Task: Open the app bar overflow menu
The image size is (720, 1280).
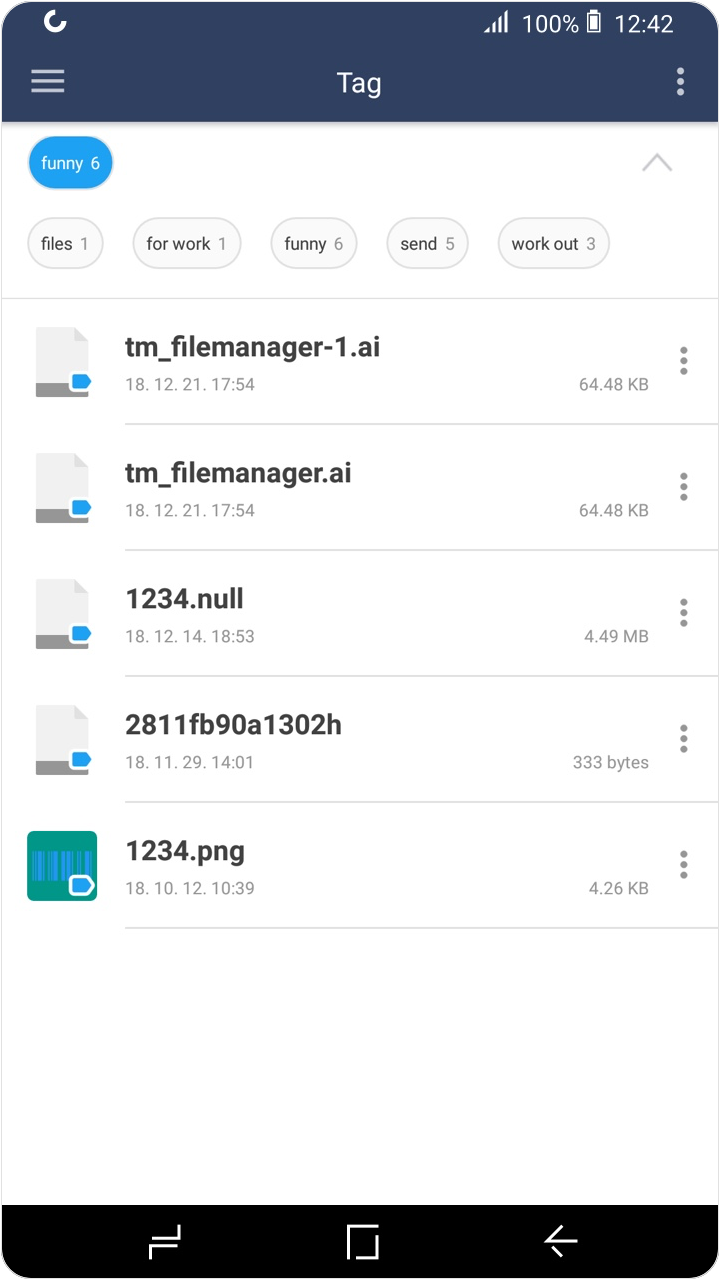Action: (680, 82)
